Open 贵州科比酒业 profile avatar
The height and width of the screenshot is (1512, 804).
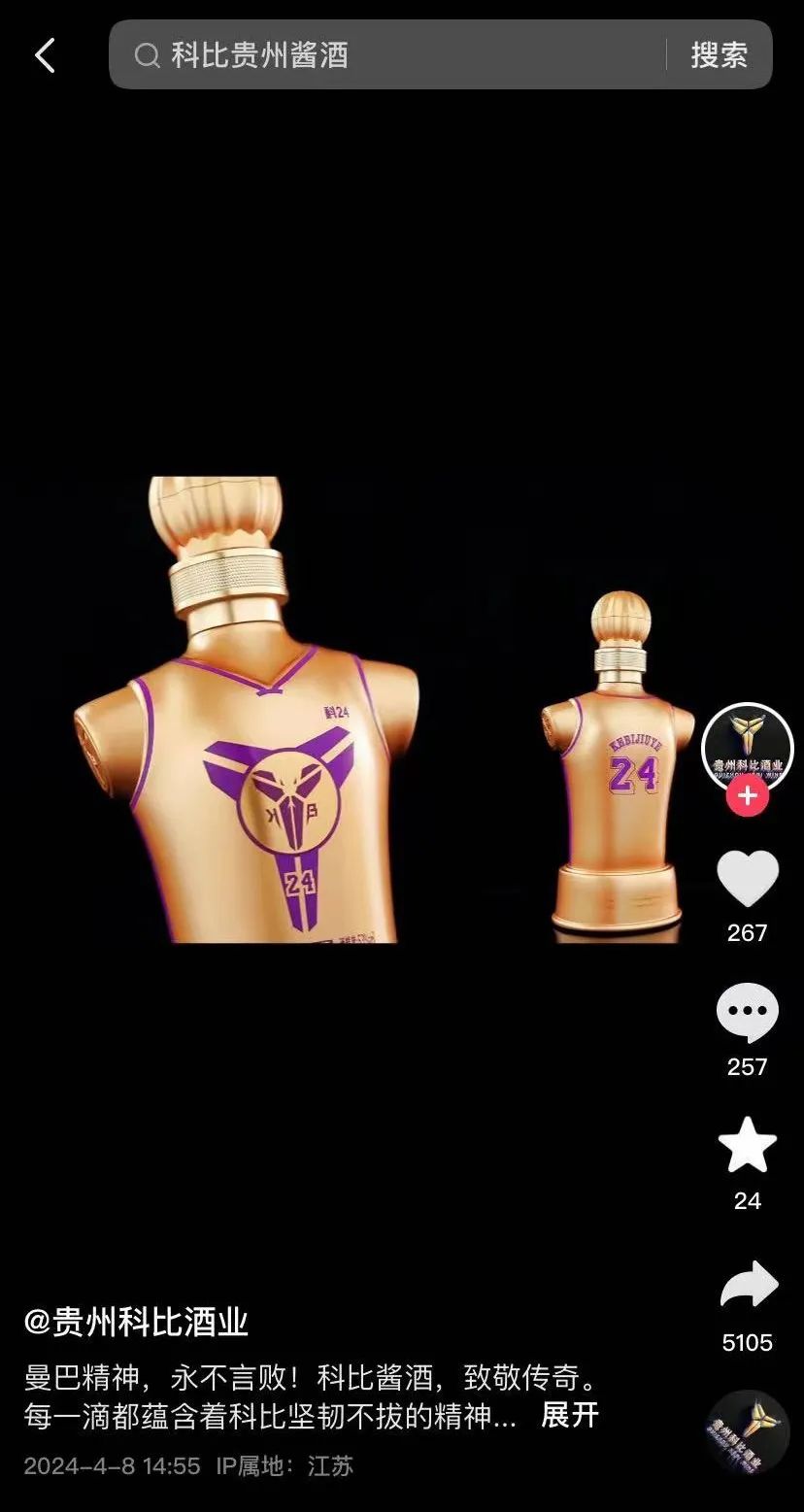pyautogui.click(x=747, y=747)
